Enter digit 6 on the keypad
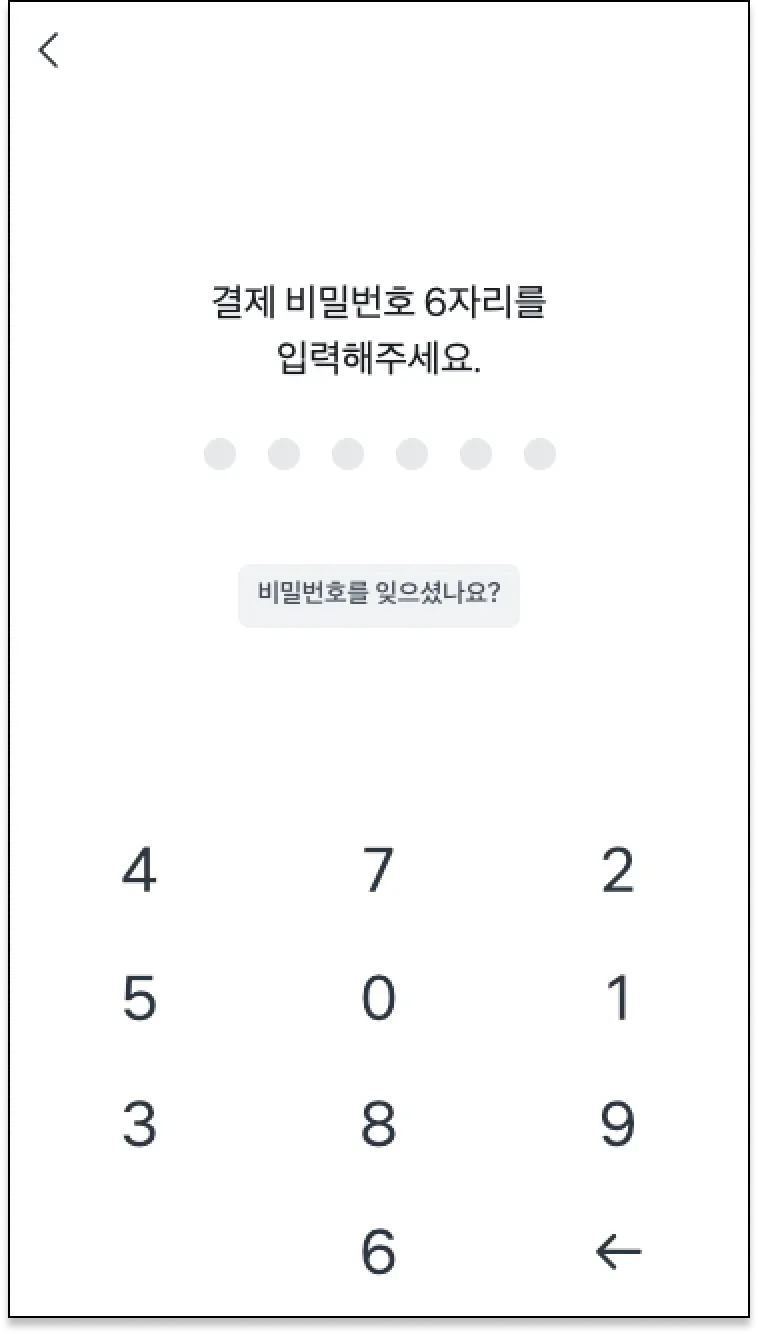 coord(378,1251)
